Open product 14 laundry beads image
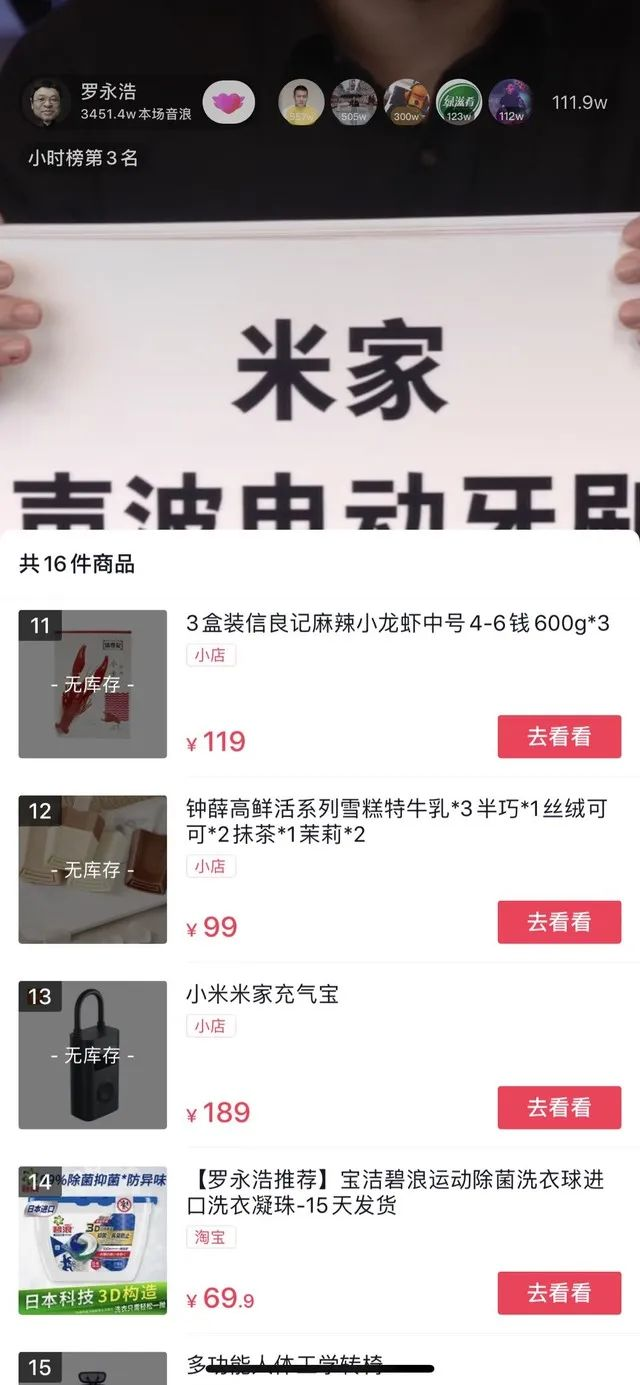The height and width of the screenshot is (1385, 640). point(93,1240)
